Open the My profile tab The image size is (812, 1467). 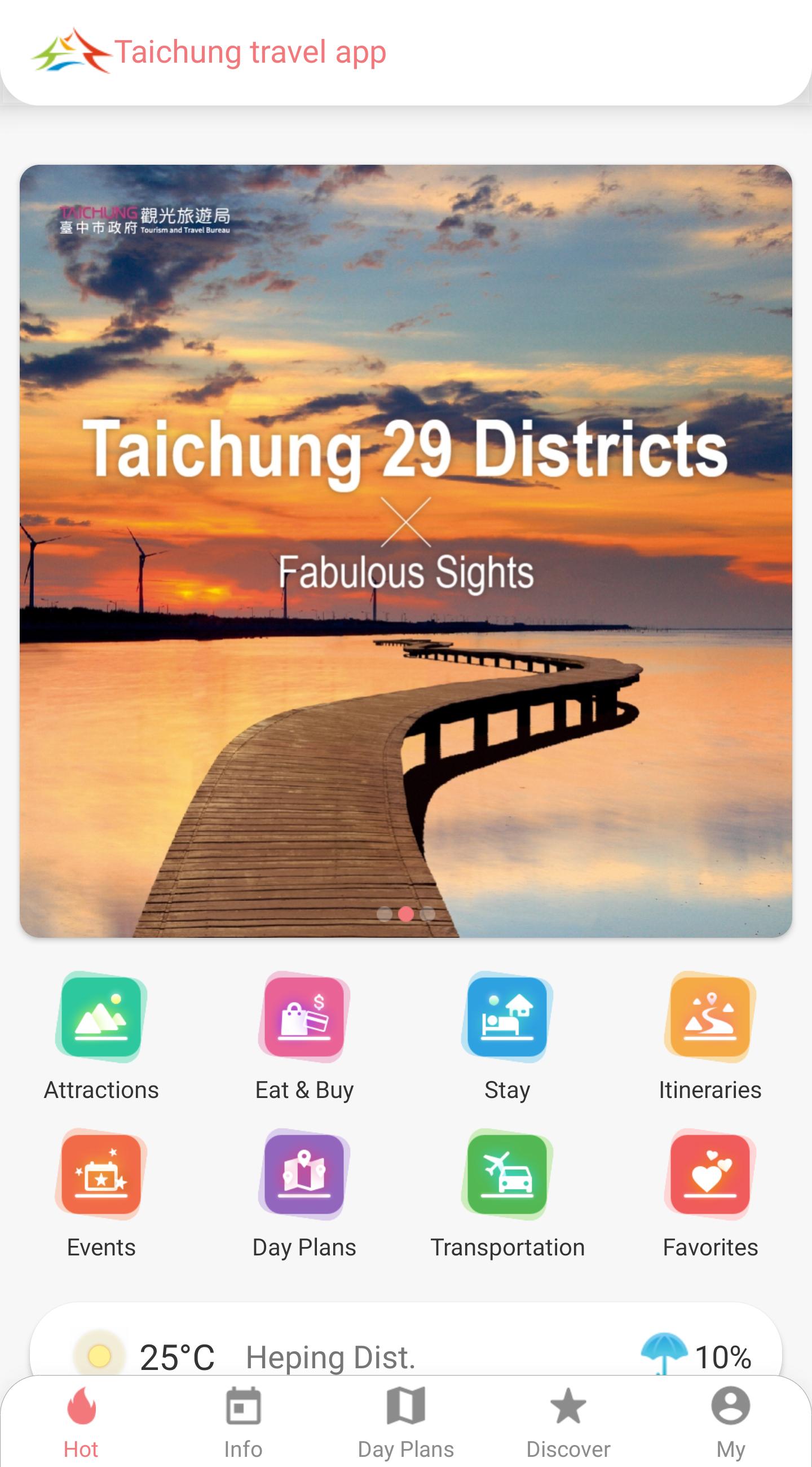click(x=730, y=1419)
